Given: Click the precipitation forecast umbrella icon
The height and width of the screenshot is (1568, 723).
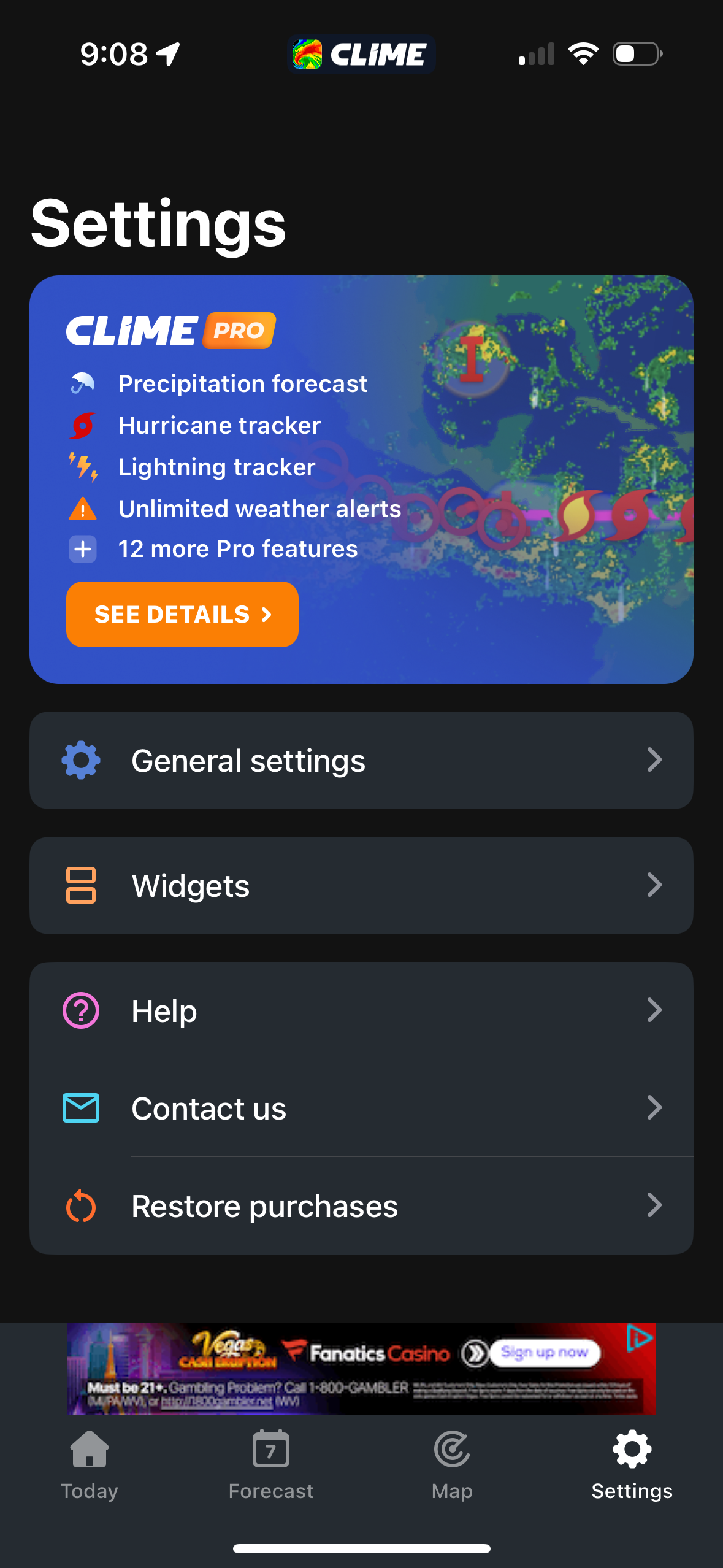Looking at the screenshot, I should coord(82,383).
